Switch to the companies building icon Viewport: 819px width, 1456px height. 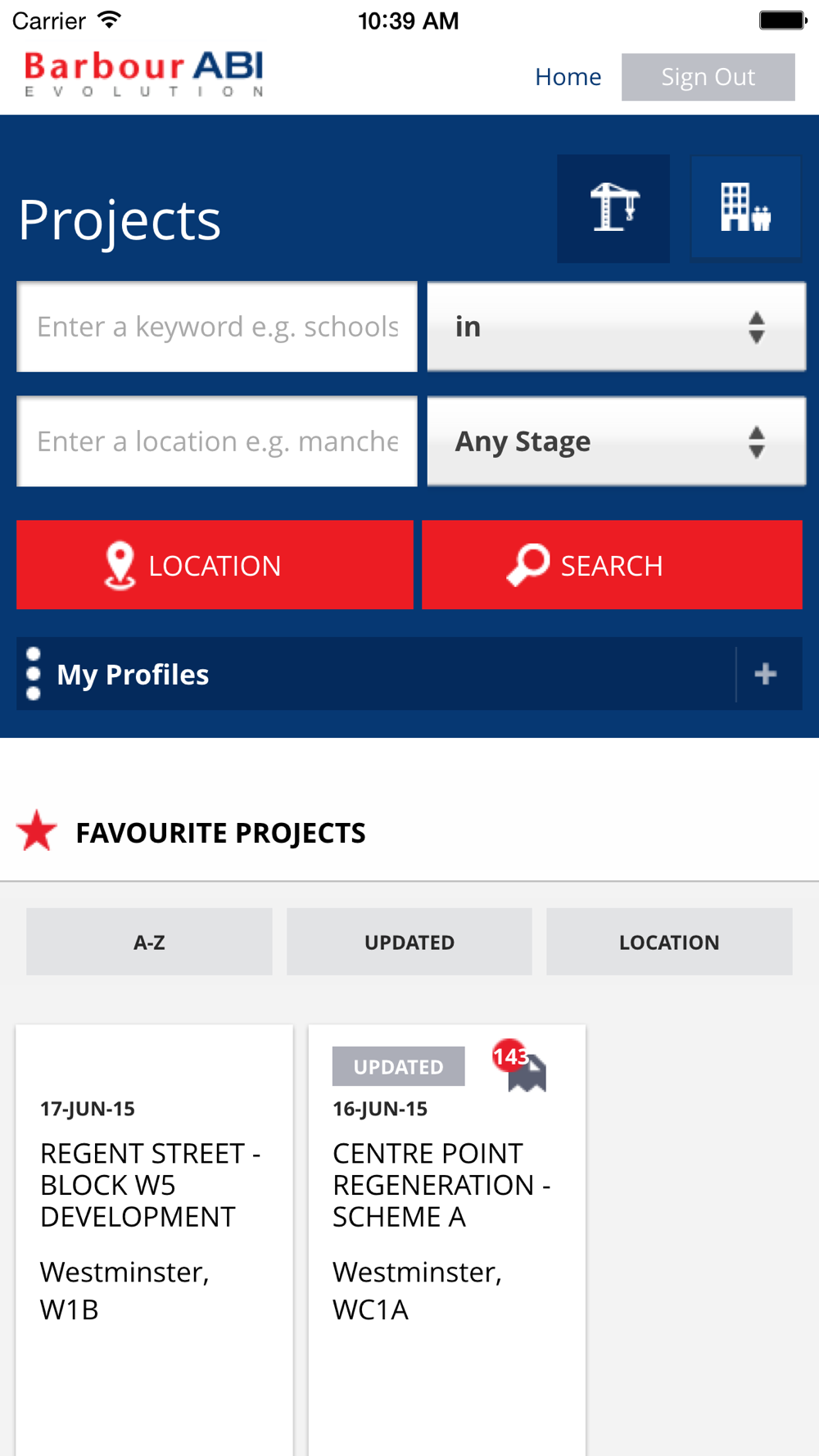pos(745,208)
